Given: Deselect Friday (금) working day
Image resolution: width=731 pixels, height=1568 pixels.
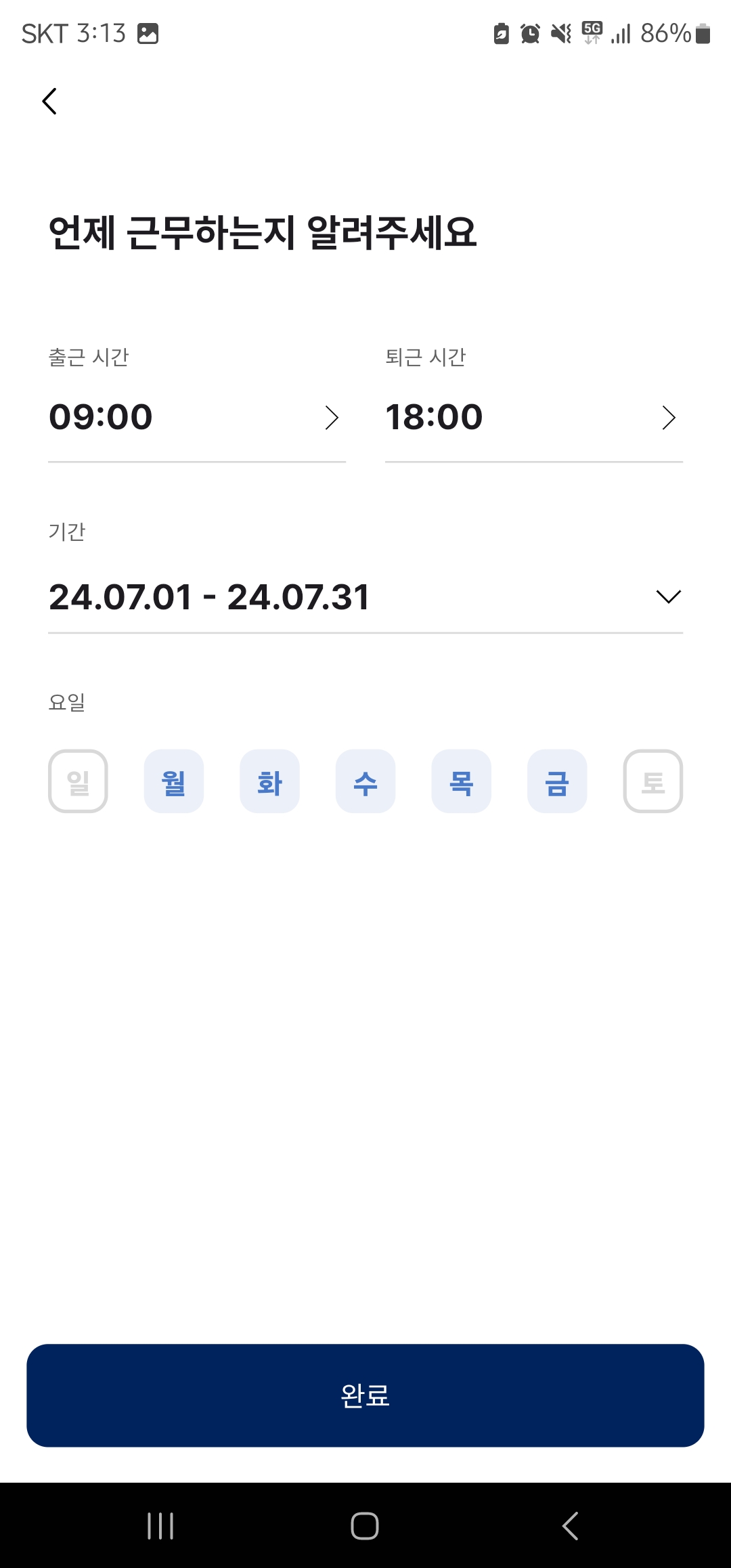Looking at the screenshot, I should click(556, 781).
